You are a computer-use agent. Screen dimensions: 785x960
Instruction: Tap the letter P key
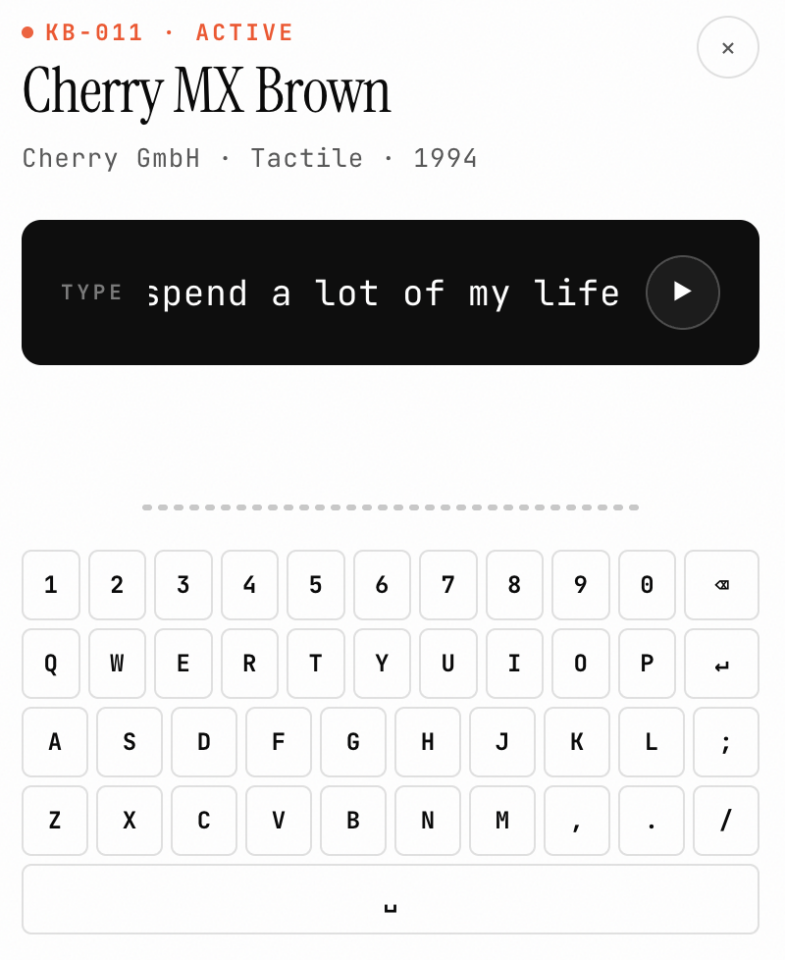pyautogui.click(x=647, y=663)
